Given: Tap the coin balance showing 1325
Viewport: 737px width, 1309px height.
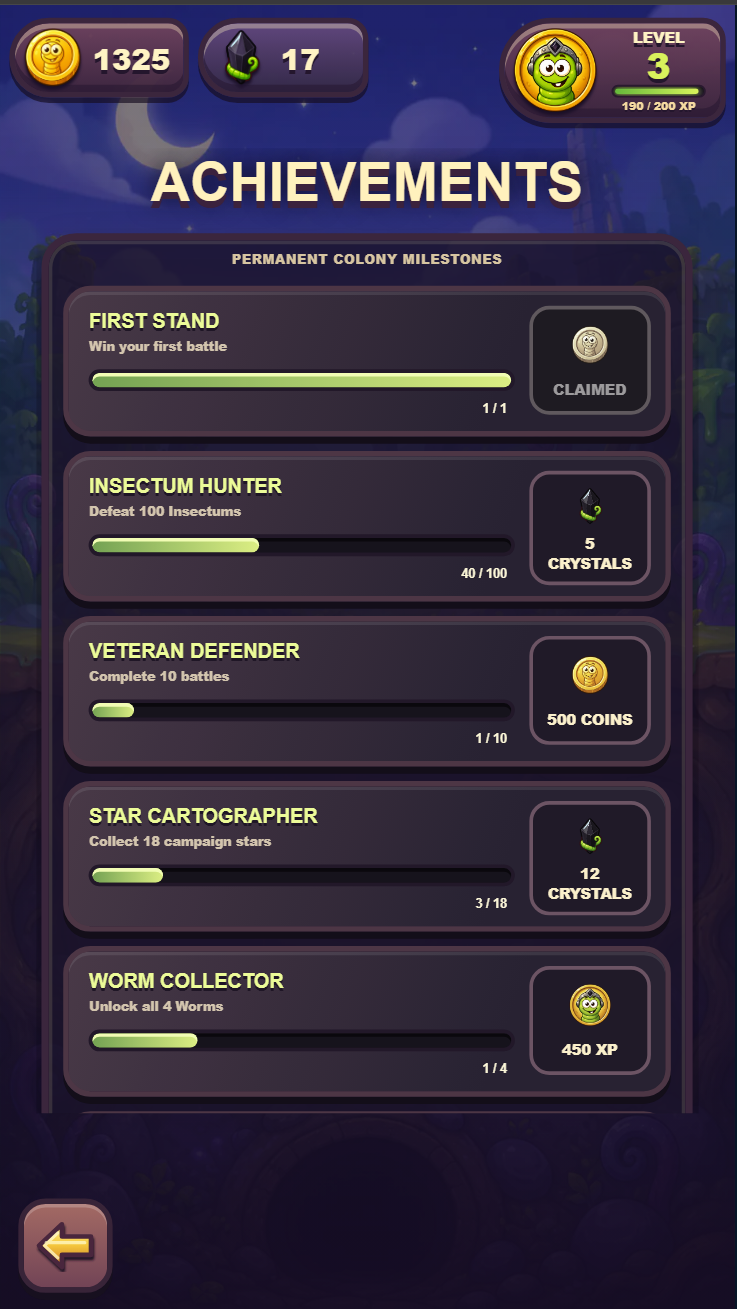Looking at the screenshot, I should pyautogui.click(x=99, y=60).
